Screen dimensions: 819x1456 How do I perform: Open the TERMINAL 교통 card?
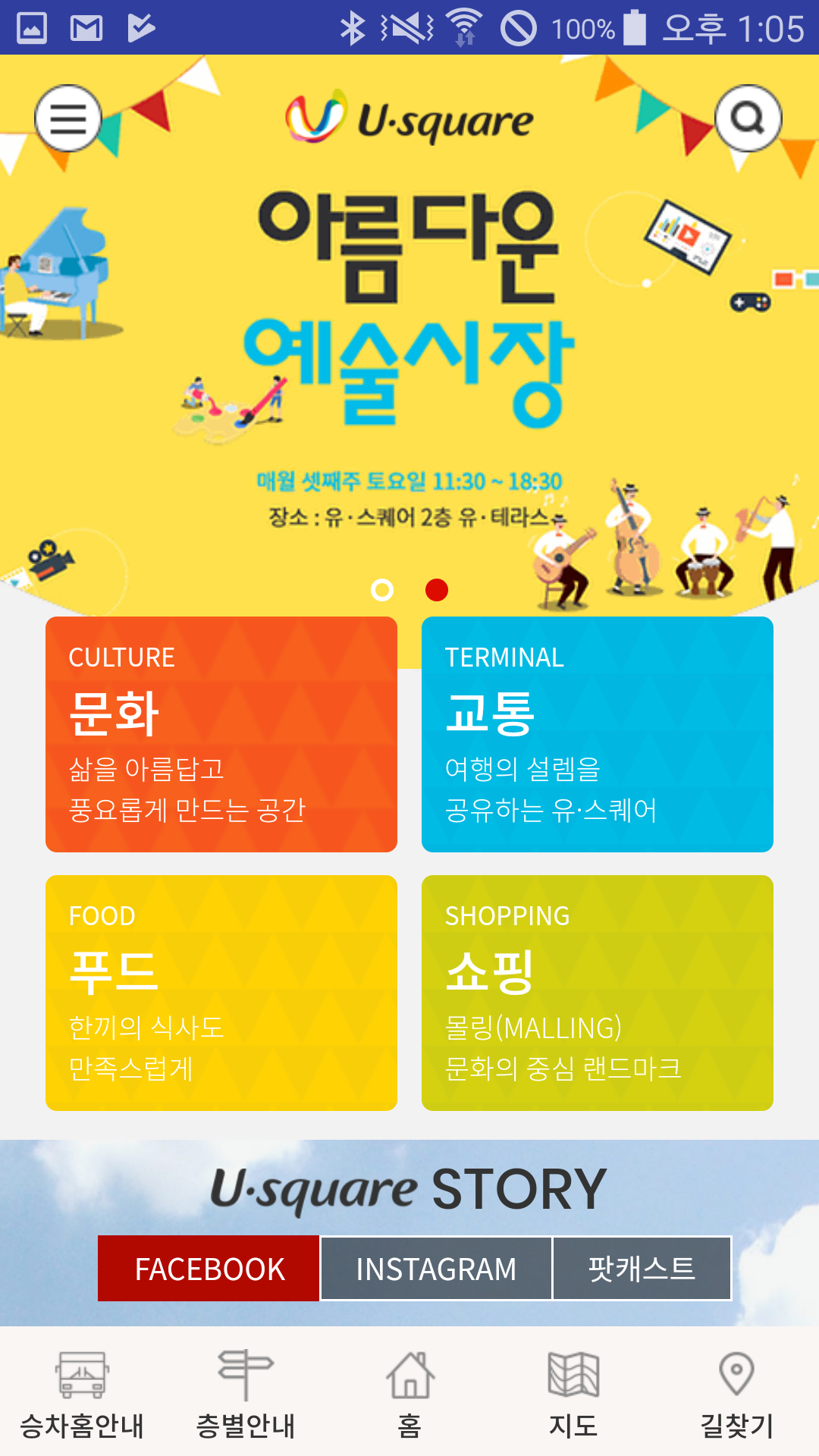click(x=598, y=734)
